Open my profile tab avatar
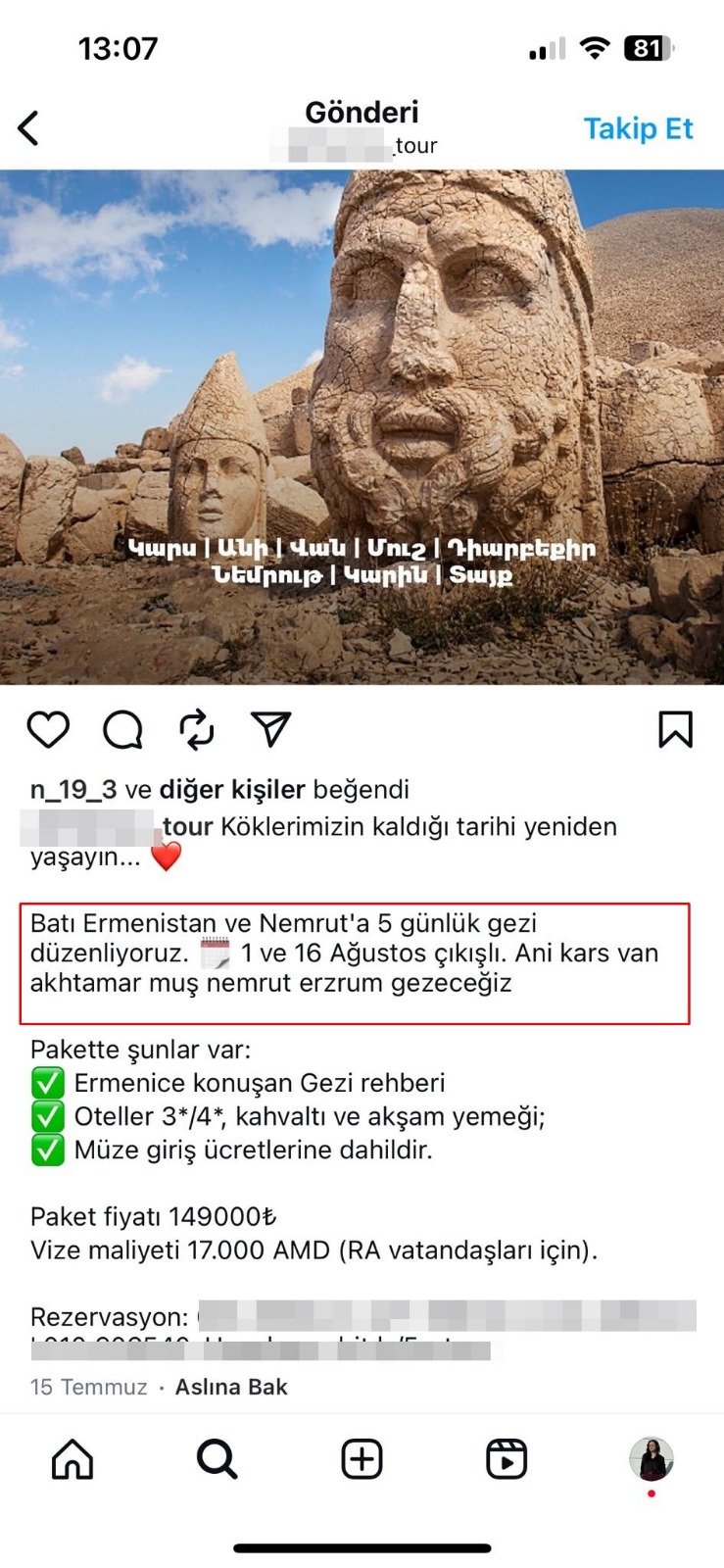This screenshot has height=1568, width=724. (x=651, y=1459)
